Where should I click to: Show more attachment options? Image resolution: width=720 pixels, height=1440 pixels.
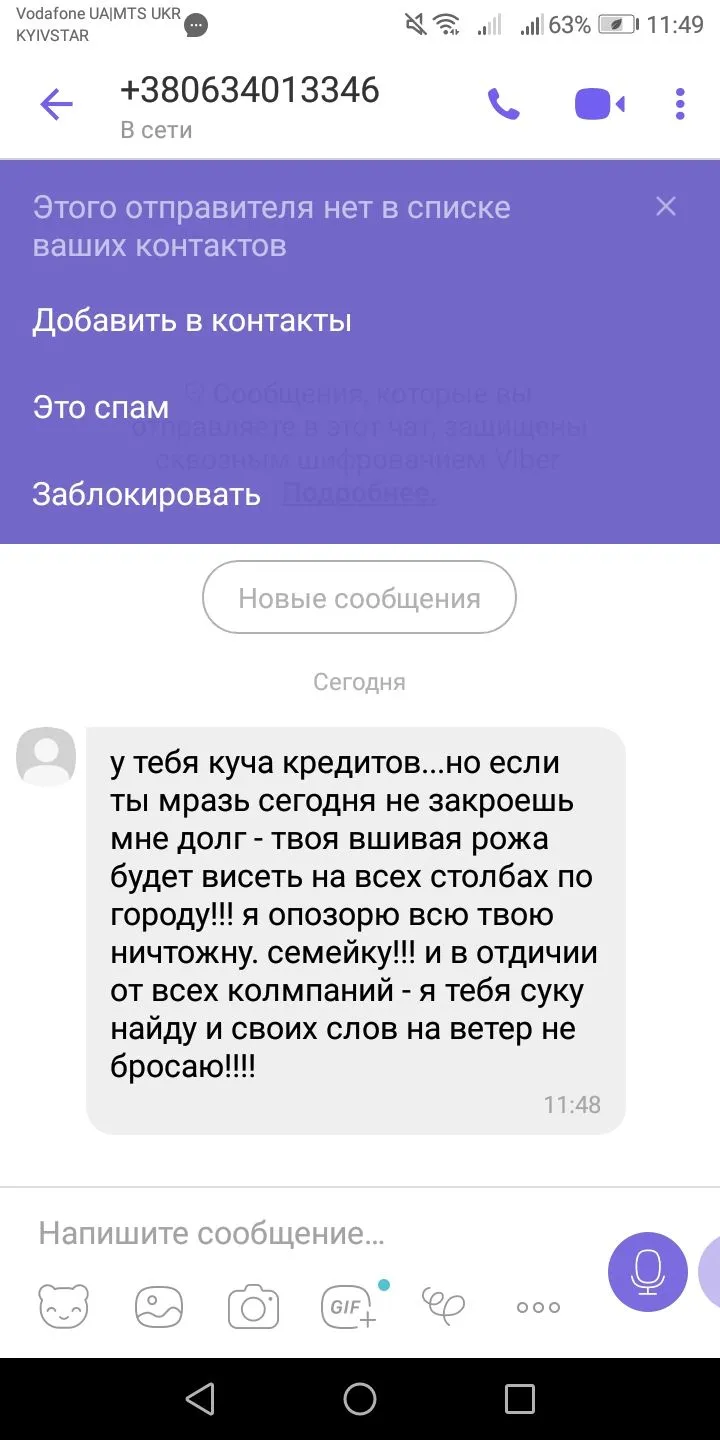[x=538, y=1306]
